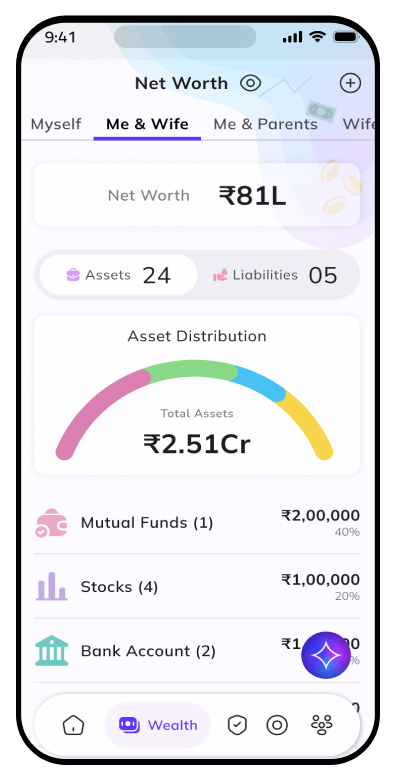This screenshot has height=780, width=397.
Task: Open the sparkle AI assistant button
Action: [326, 655]
